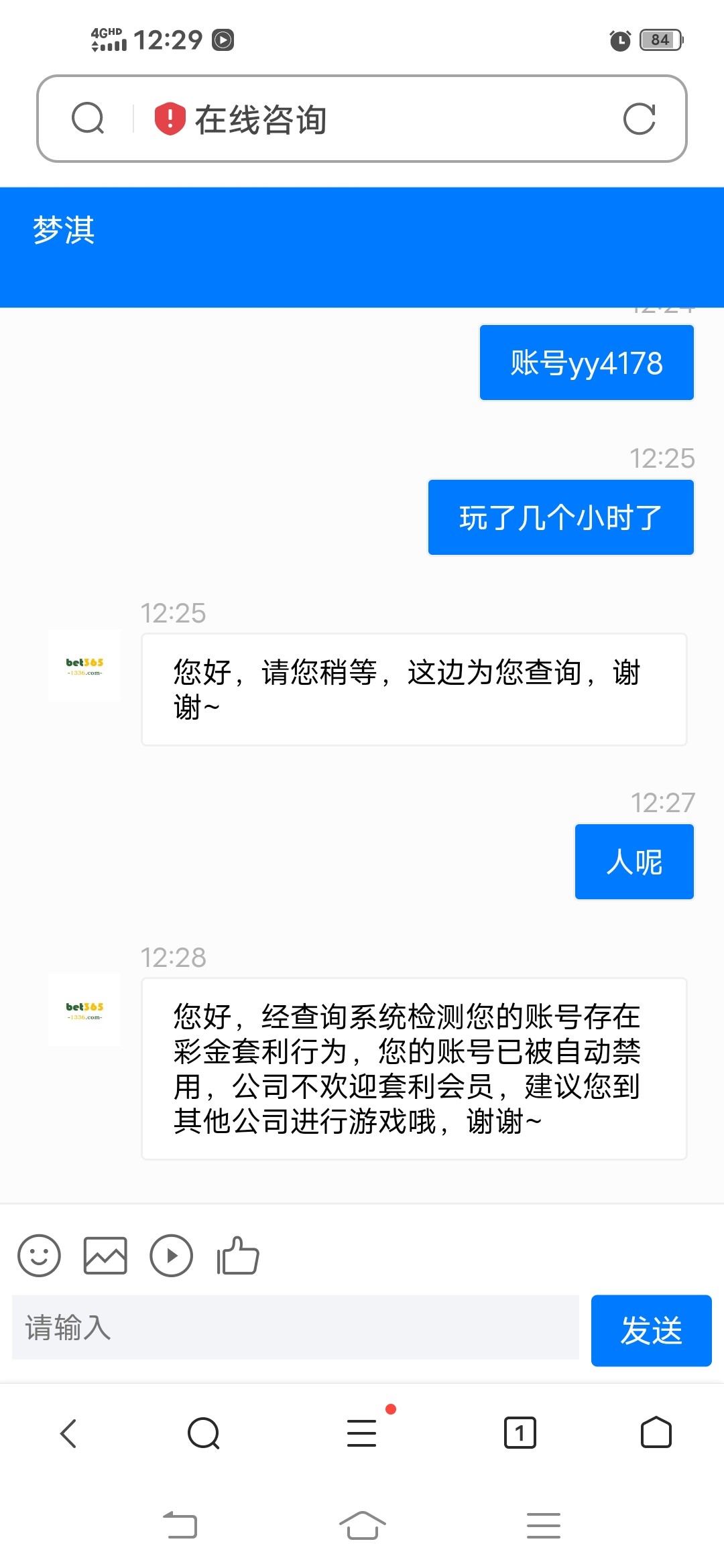Go to the browser home page
This screenshot has height=1568, width=724.
tap(656, 1433)
